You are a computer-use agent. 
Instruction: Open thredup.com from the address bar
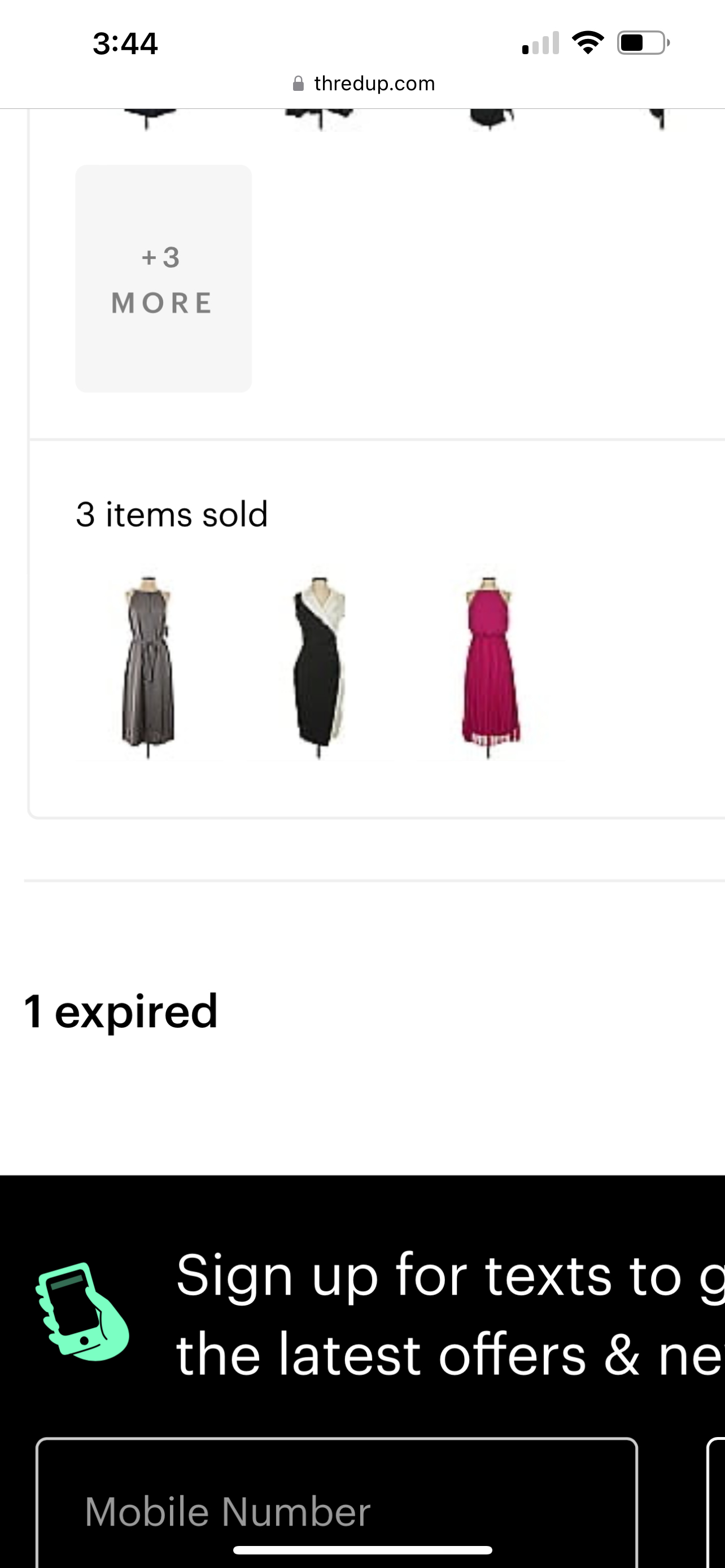point(374,83)
